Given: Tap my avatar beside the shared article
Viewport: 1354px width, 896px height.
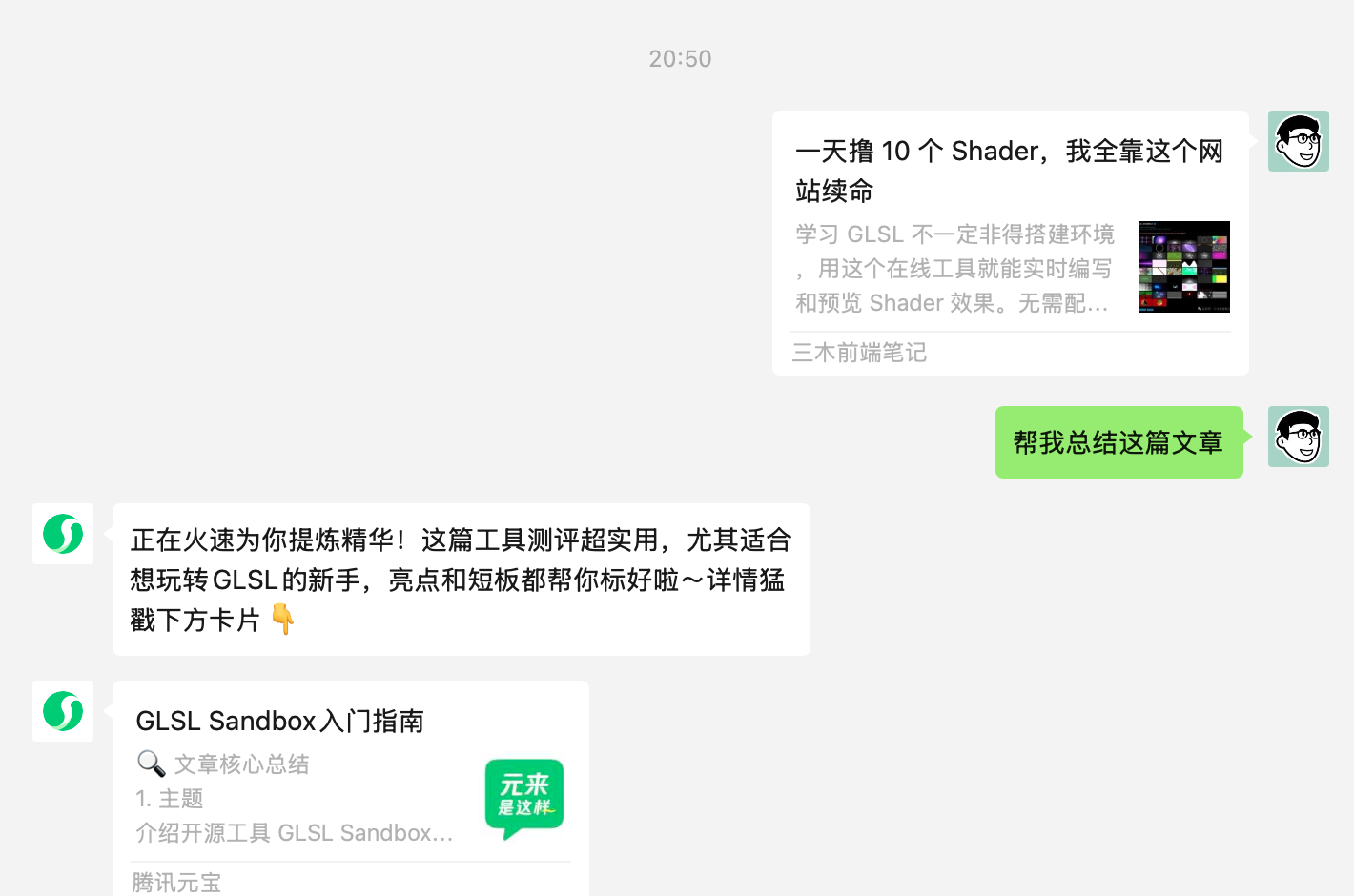Looking at the screenshot, I should [1298, 141].
